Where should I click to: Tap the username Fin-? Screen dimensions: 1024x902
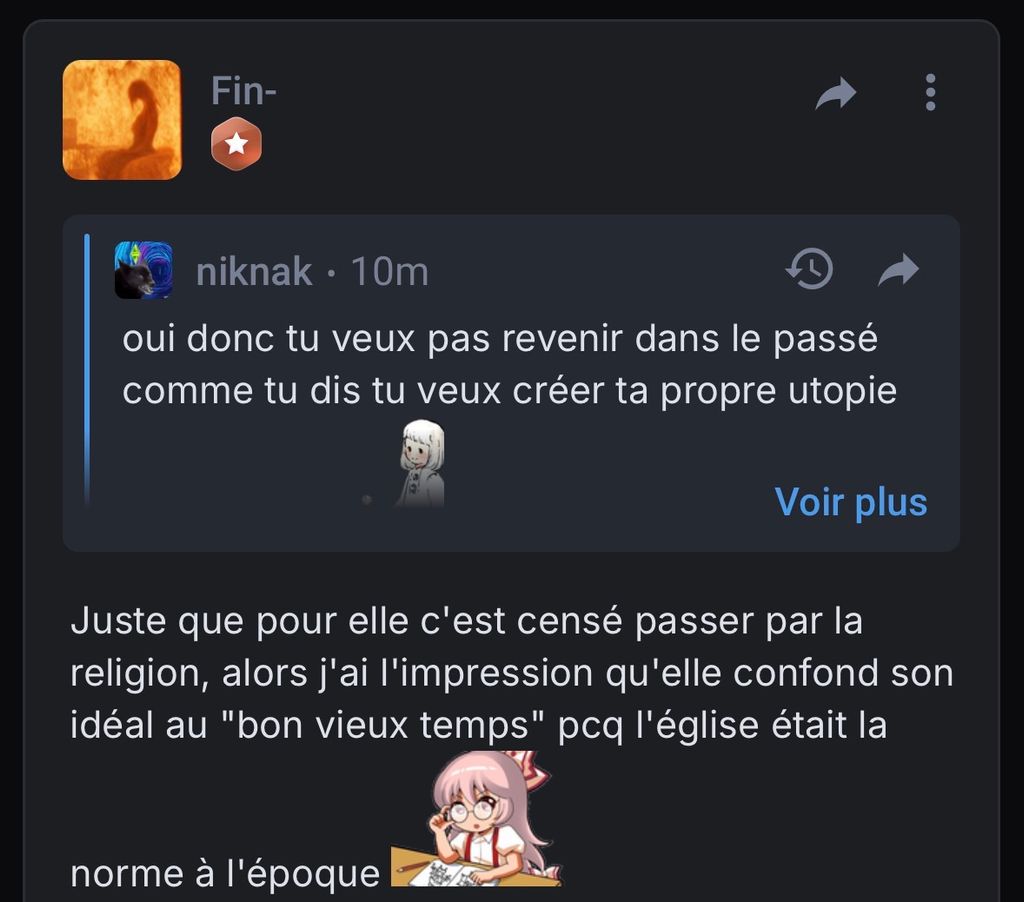click(x=244, y=92)
